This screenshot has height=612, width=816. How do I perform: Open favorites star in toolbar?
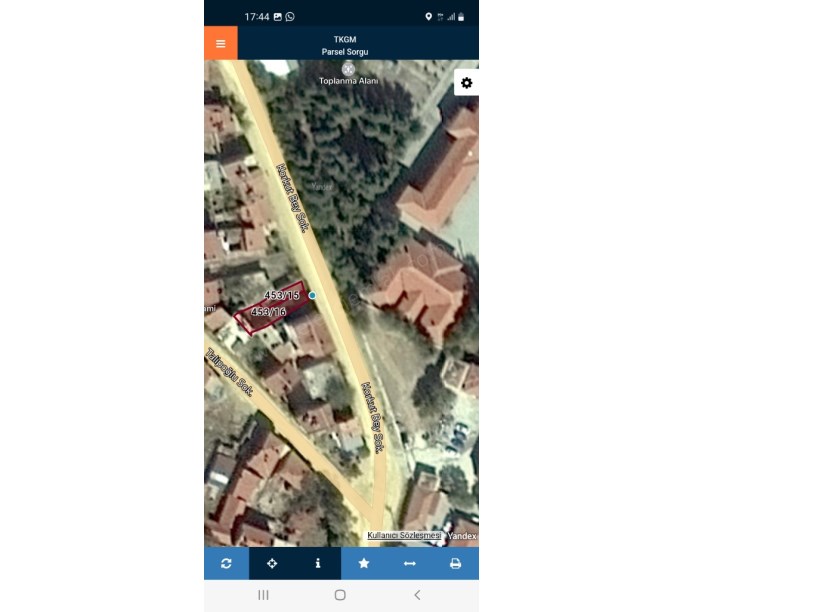point(364,563)
